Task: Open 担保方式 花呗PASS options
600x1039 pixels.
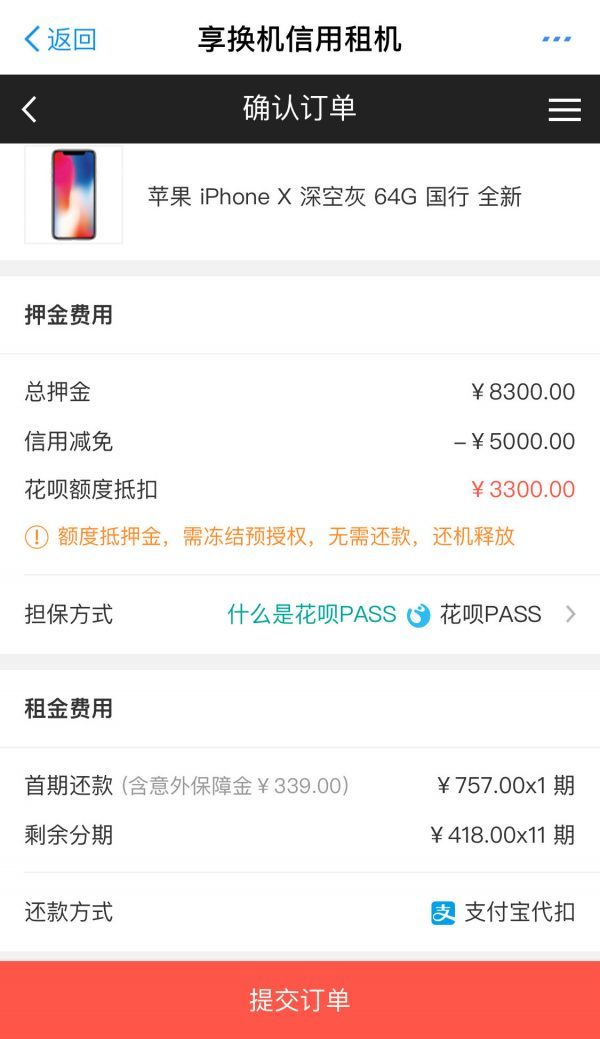Action: [500, 614]
